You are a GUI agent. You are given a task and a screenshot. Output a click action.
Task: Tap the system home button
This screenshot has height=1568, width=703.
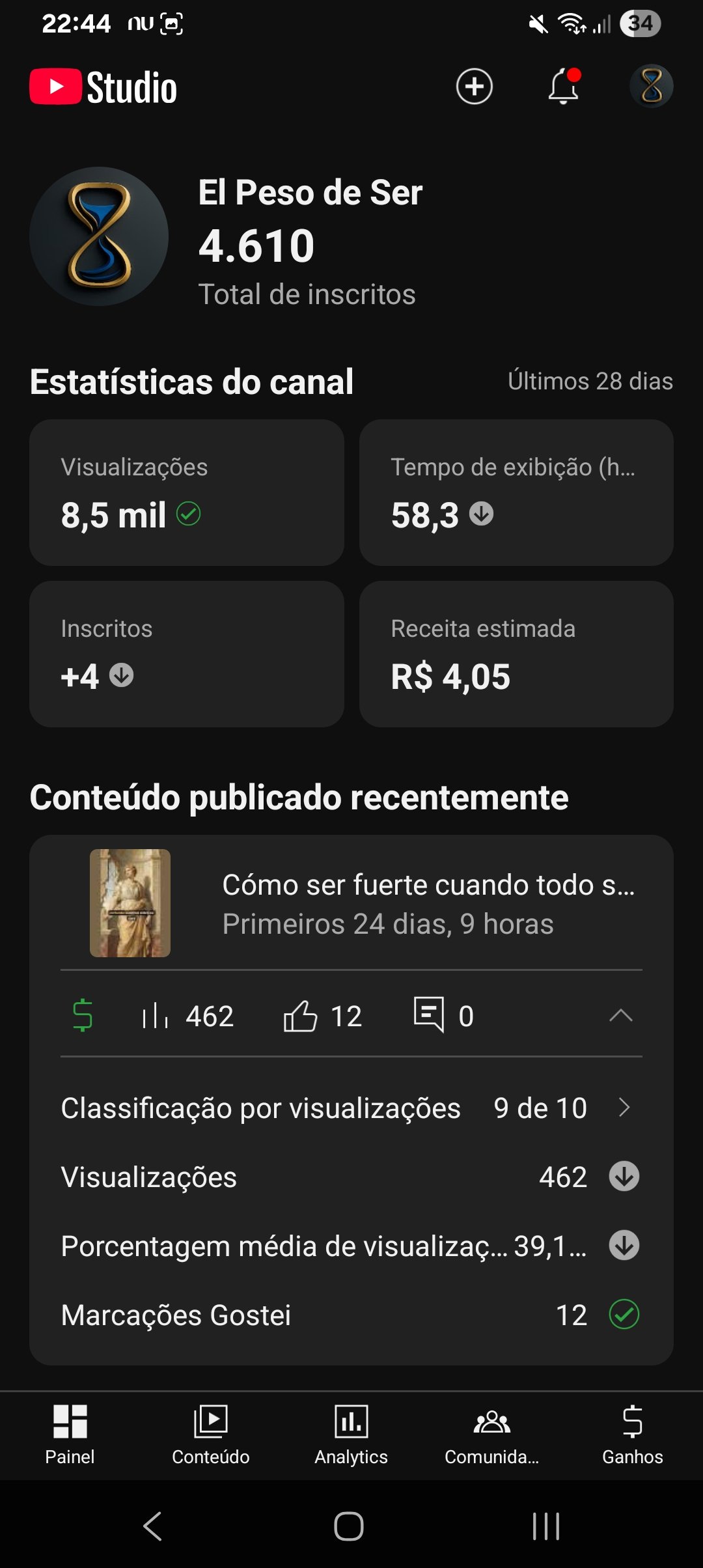pyautogui.click(x=349, y=1526)
